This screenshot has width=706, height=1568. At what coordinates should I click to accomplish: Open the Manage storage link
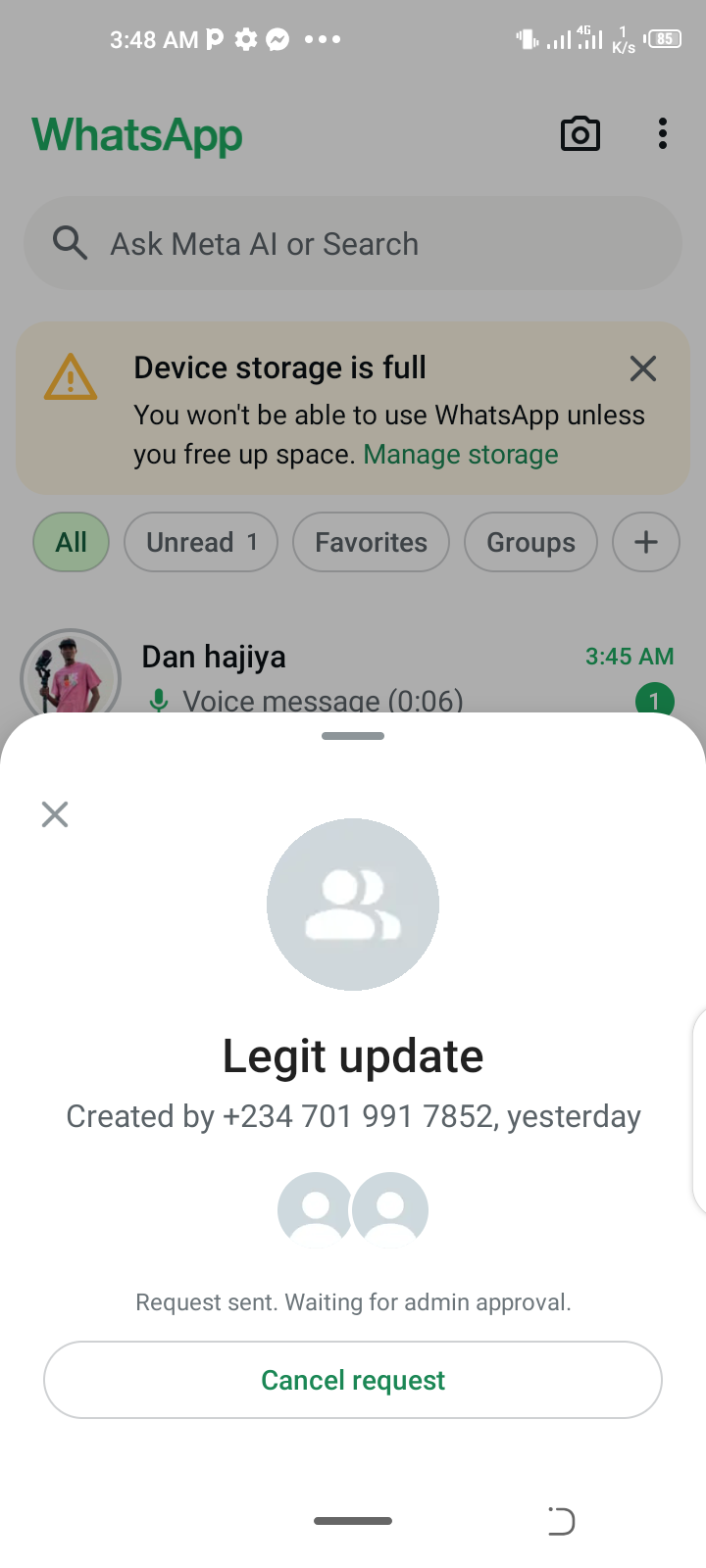tap(461, 455)
